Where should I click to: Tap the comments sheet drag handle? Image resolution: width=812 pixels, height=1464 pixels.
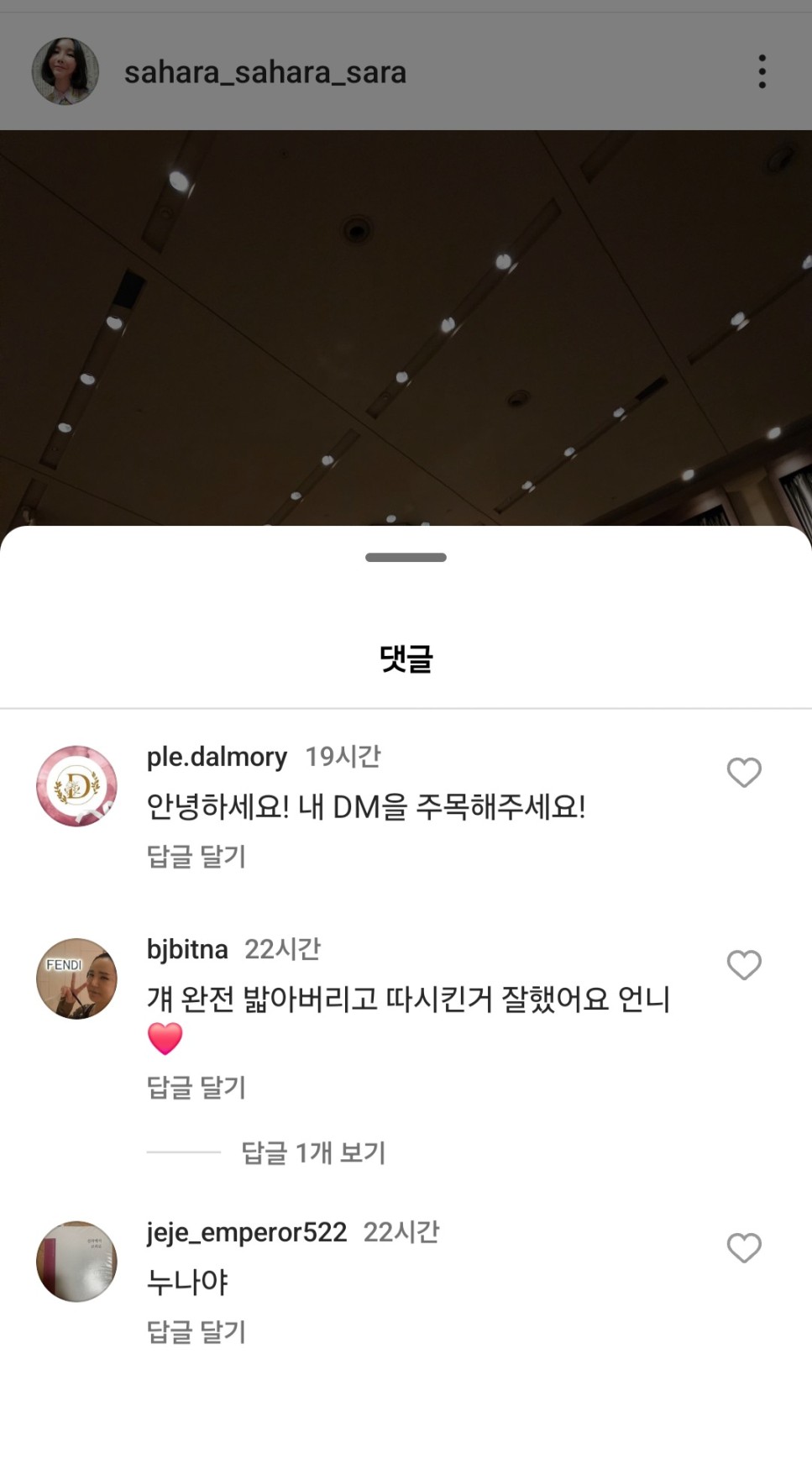click(x=406, y=558)
